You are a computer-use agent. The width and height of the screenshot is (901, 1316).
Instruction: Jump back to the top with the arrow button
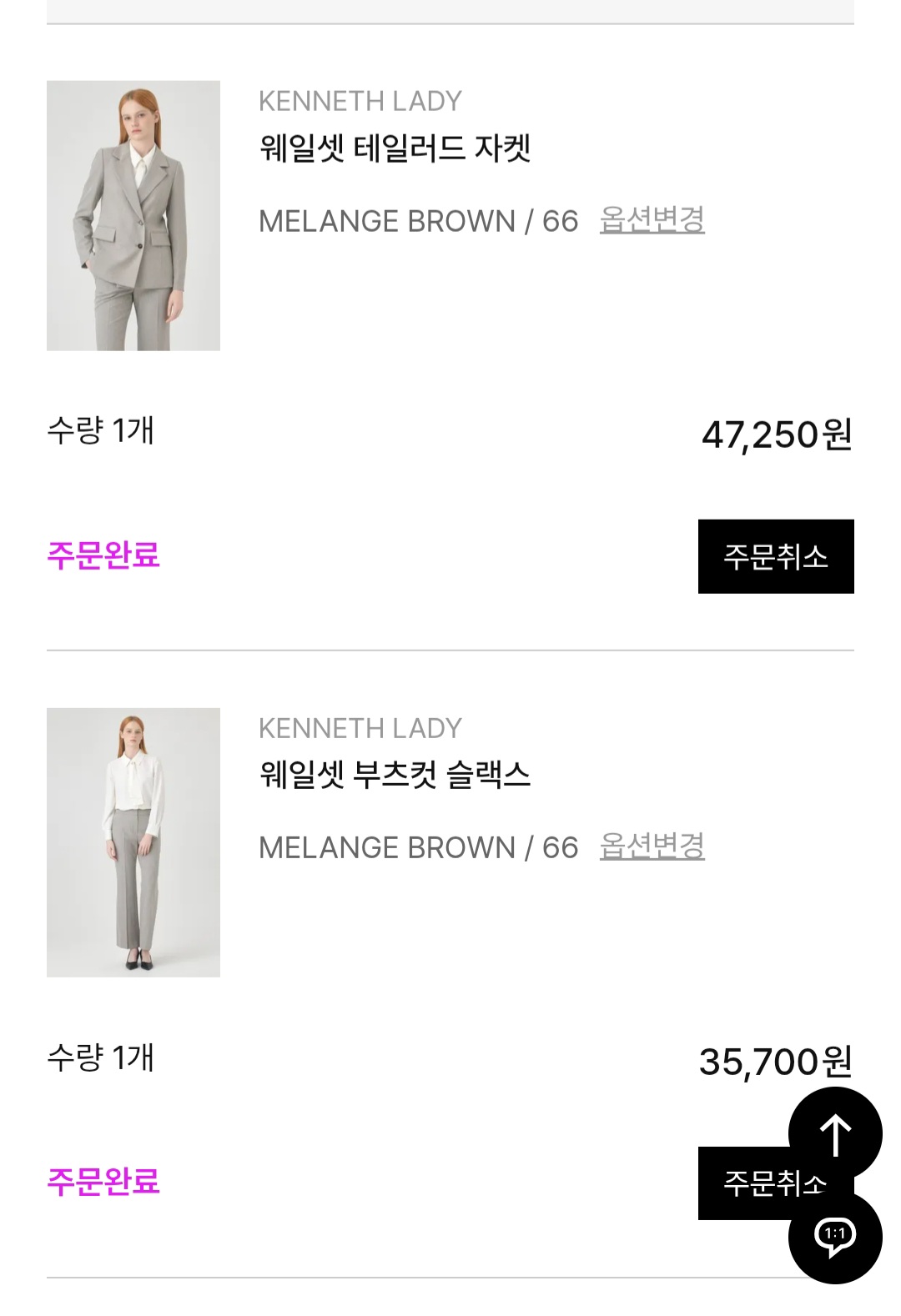pos(834,1133)
